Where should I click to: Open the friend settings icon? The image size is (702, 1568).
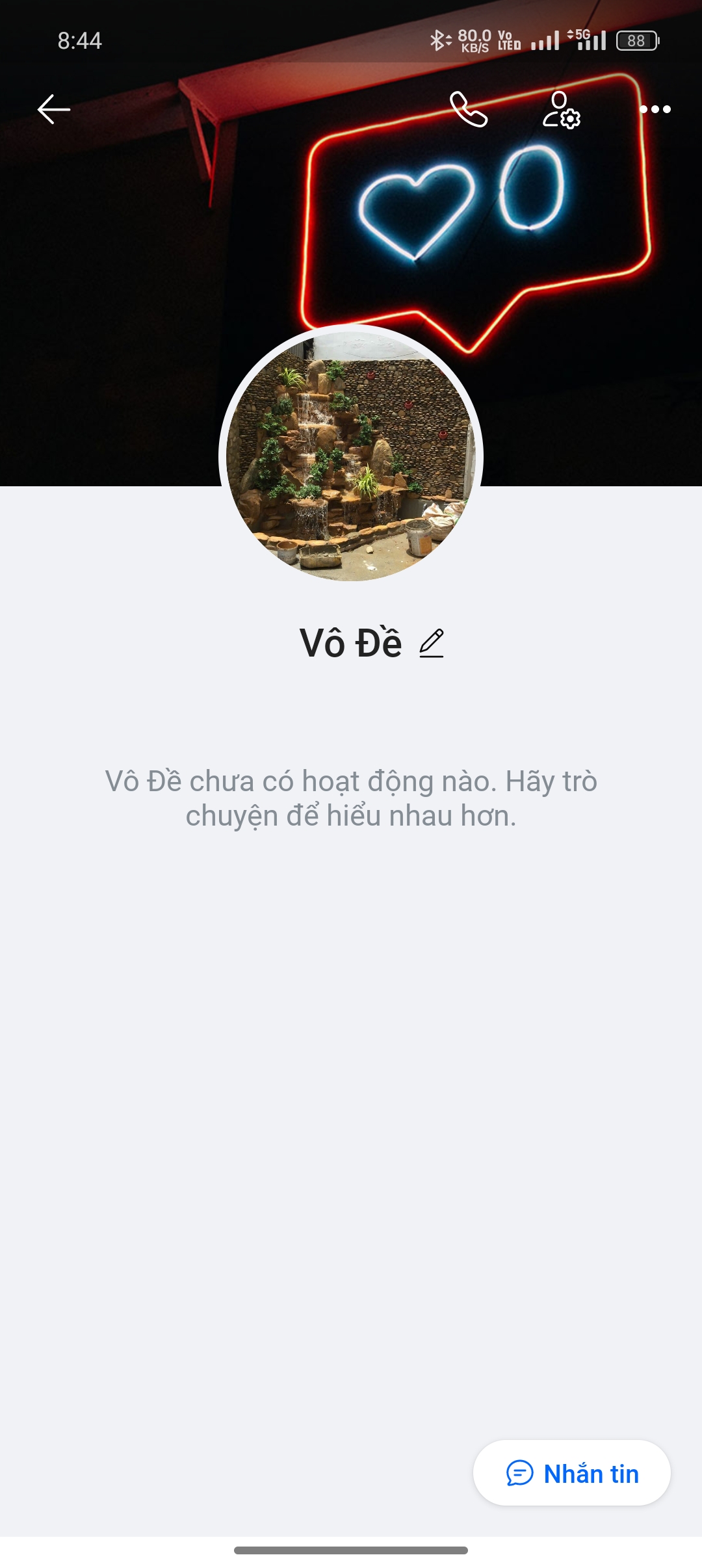coord(562,110)
